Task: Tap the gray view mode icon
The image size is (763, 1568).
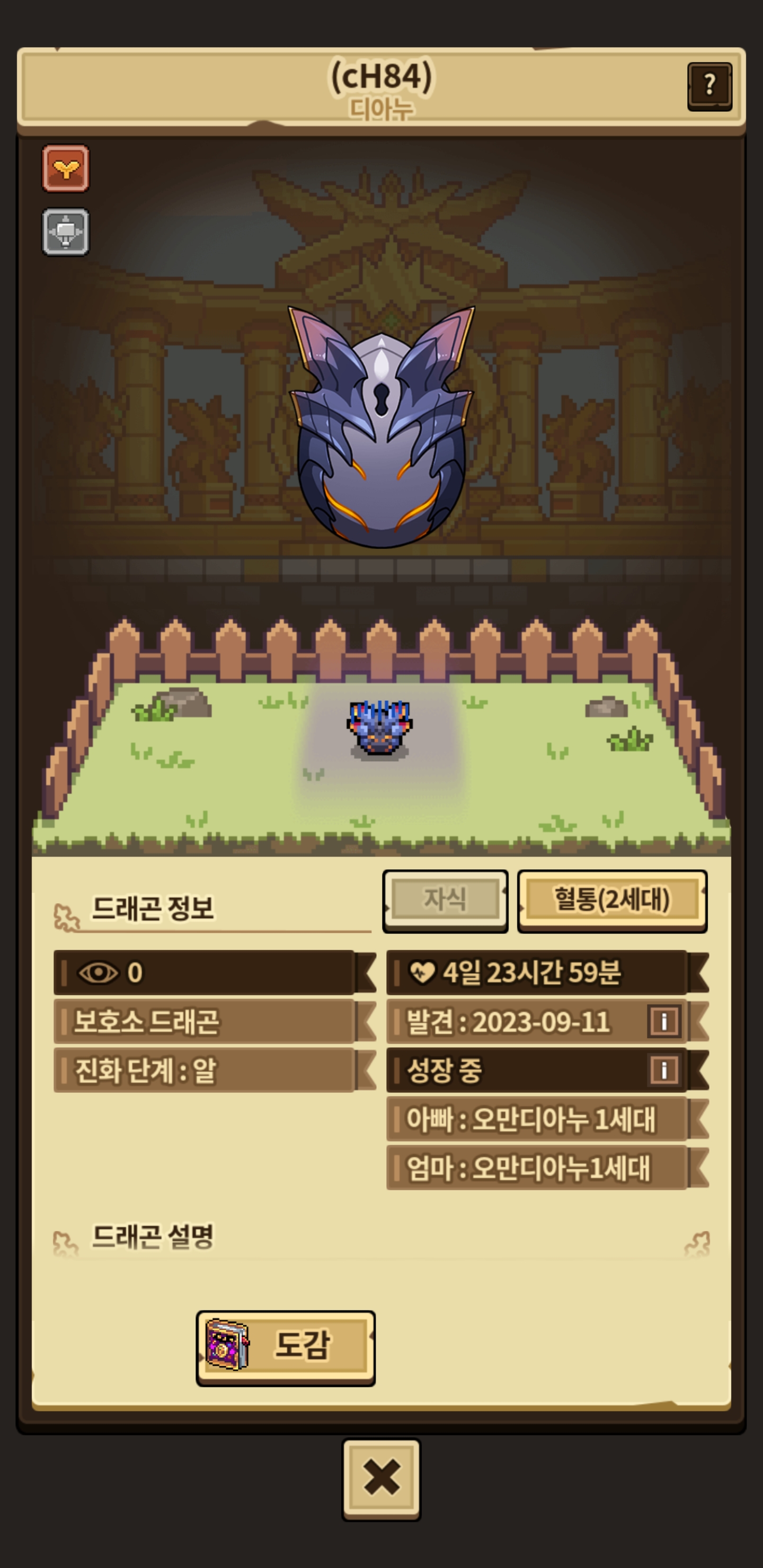Action: point(66,232)
